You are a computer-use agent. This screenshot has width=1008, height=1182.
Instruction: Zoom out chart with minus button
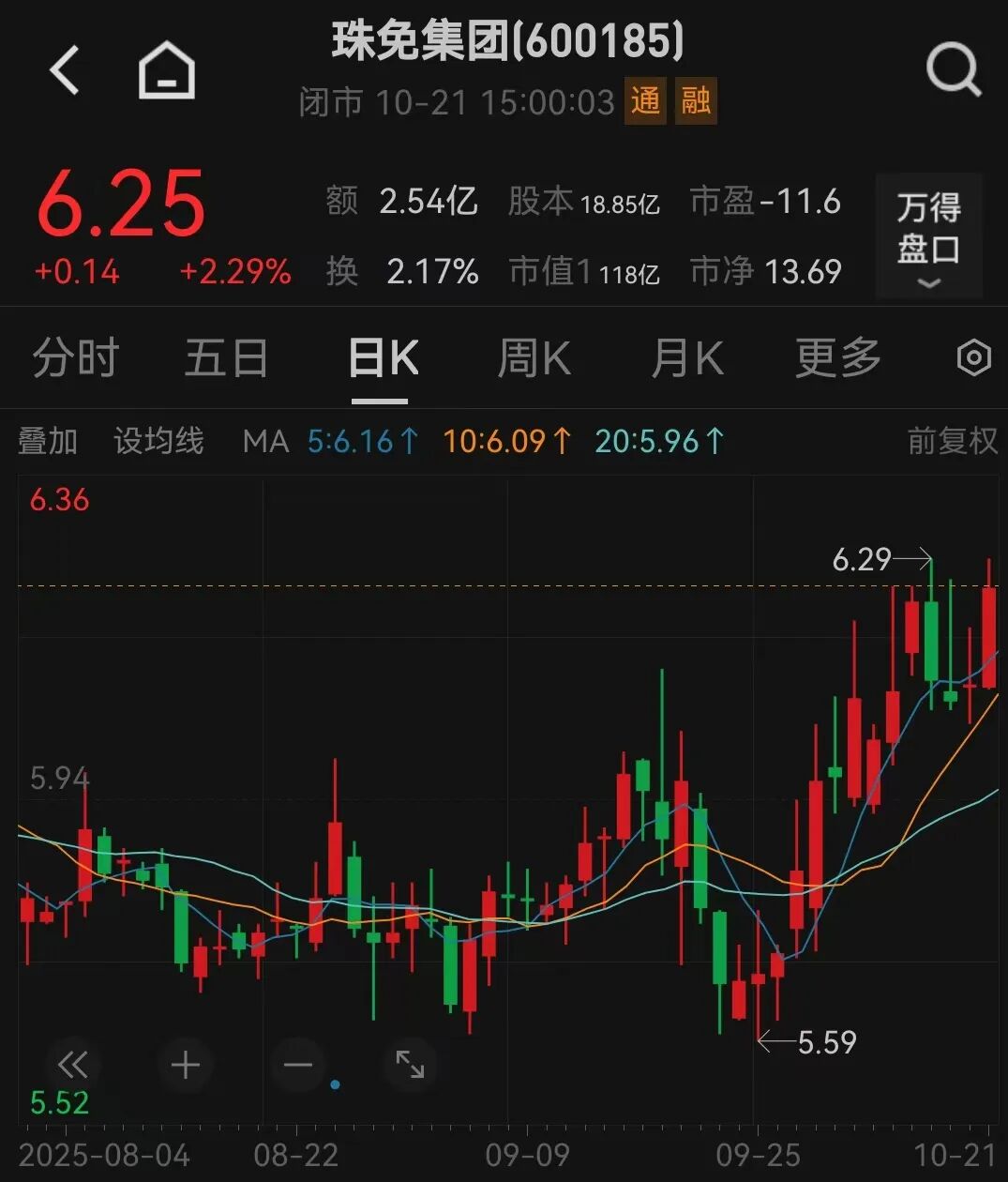(x=298, y=1065)
